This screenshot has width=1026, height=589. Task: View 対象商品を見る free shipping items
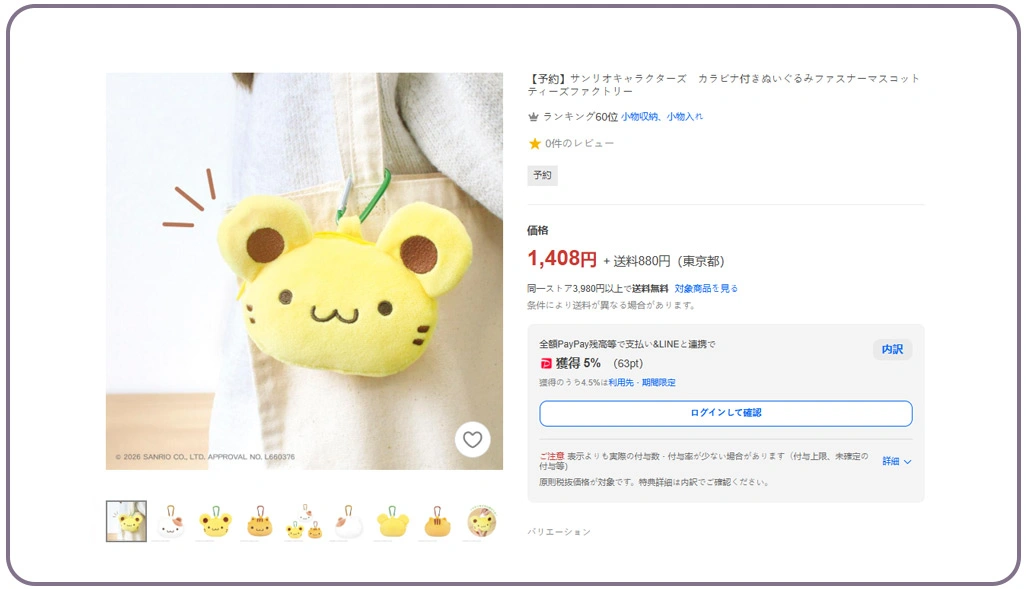pyautogui.click(x=706, y=289)
